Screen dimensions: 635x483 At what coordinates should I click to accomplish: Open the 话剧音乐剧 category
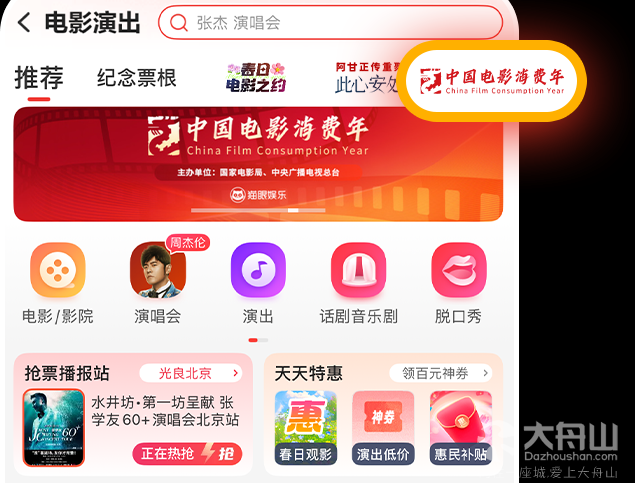tap(358, 285)
